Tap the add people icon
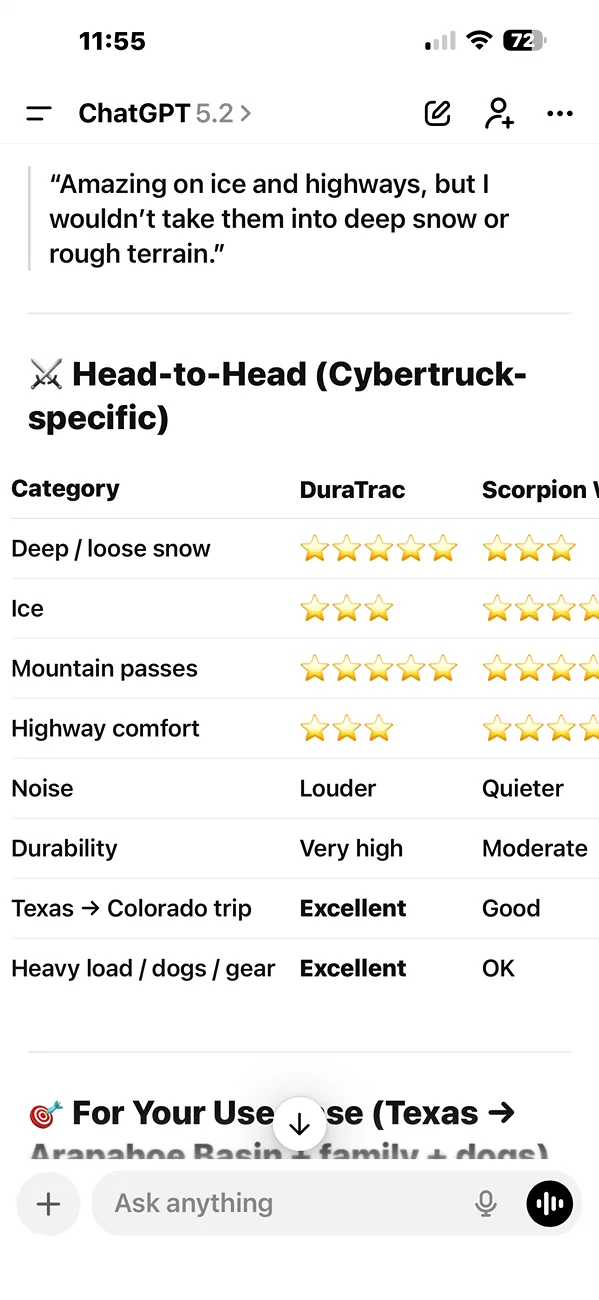Viewport: 599px width, 1300px height. tap(498, 113)
